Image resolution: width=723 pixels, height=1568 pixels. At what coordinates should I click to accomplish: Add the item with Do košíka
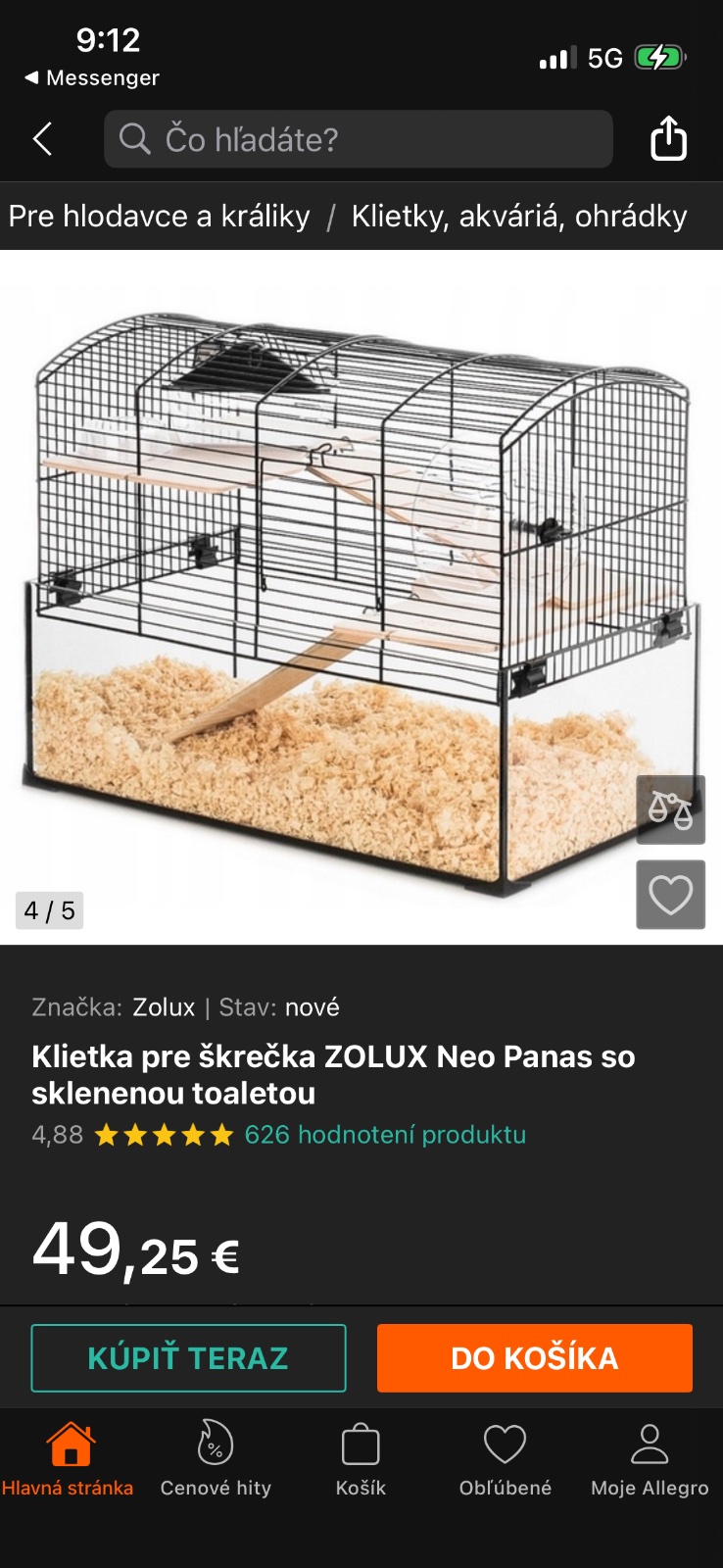(534, 1358)
